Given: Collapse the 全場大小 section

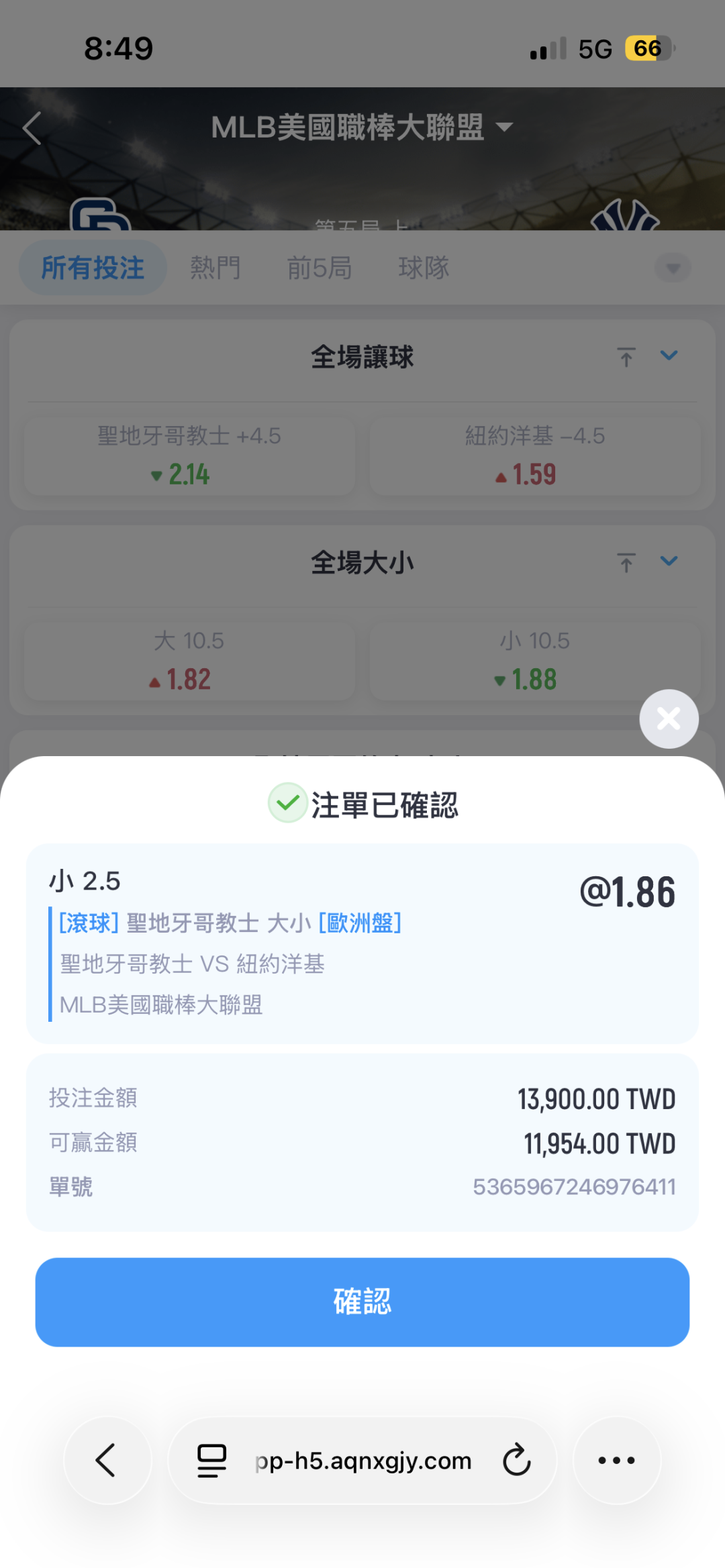Looking at the screenshot, I should pyautogui.click(x=669, y=561).
